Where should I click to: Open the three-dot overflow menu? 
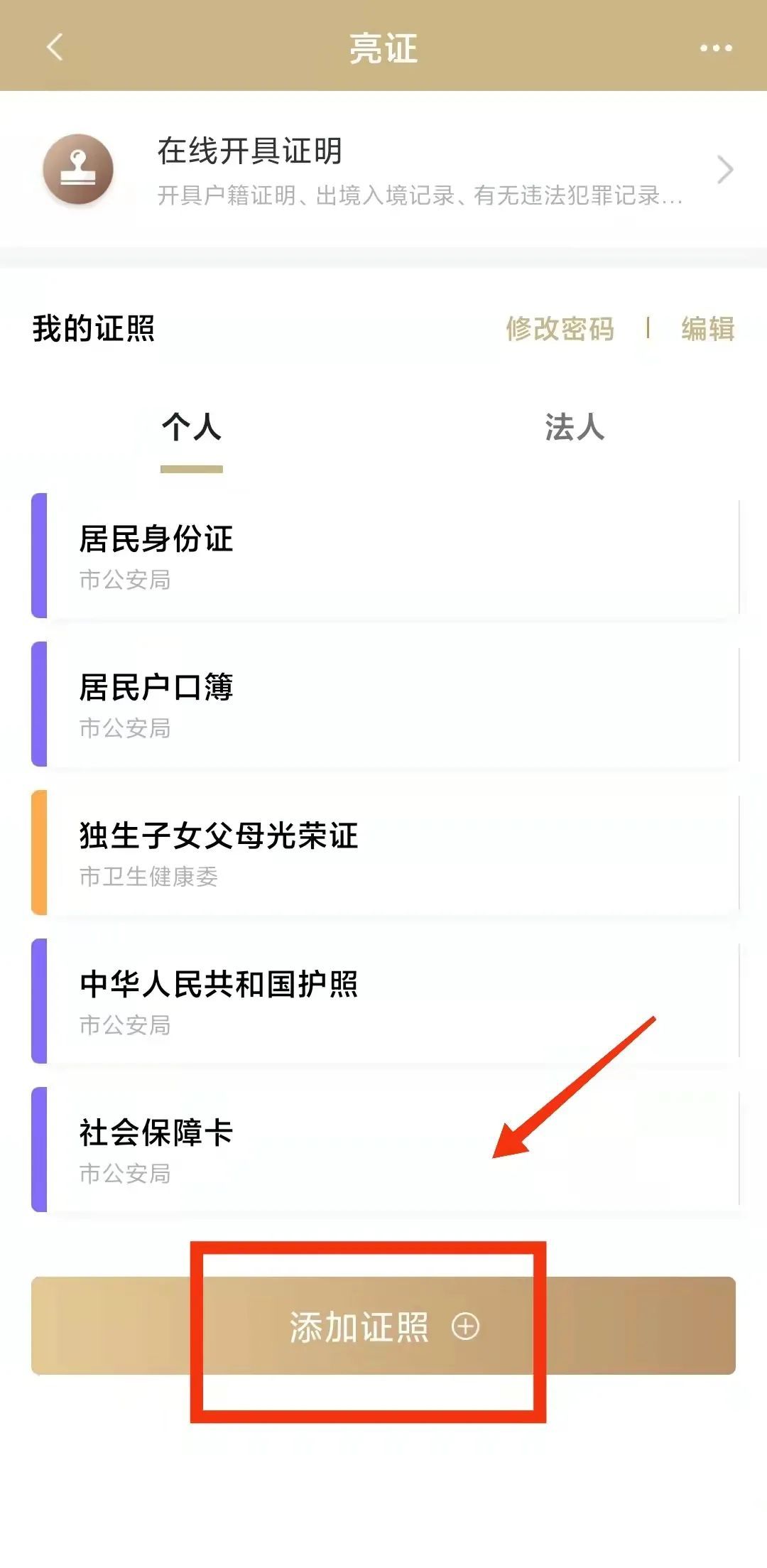(x=715, y=48)
